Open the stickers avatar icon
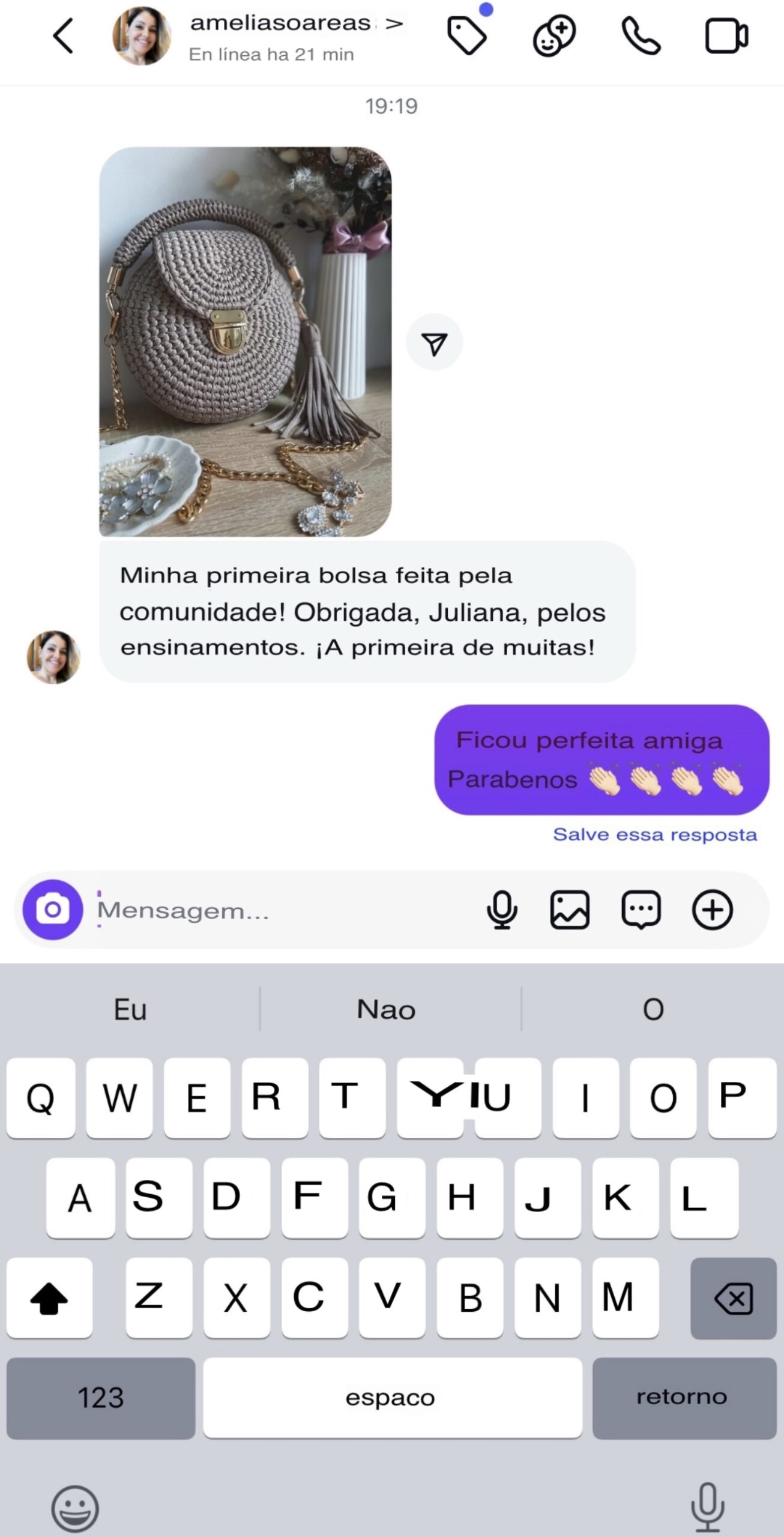 554,37
